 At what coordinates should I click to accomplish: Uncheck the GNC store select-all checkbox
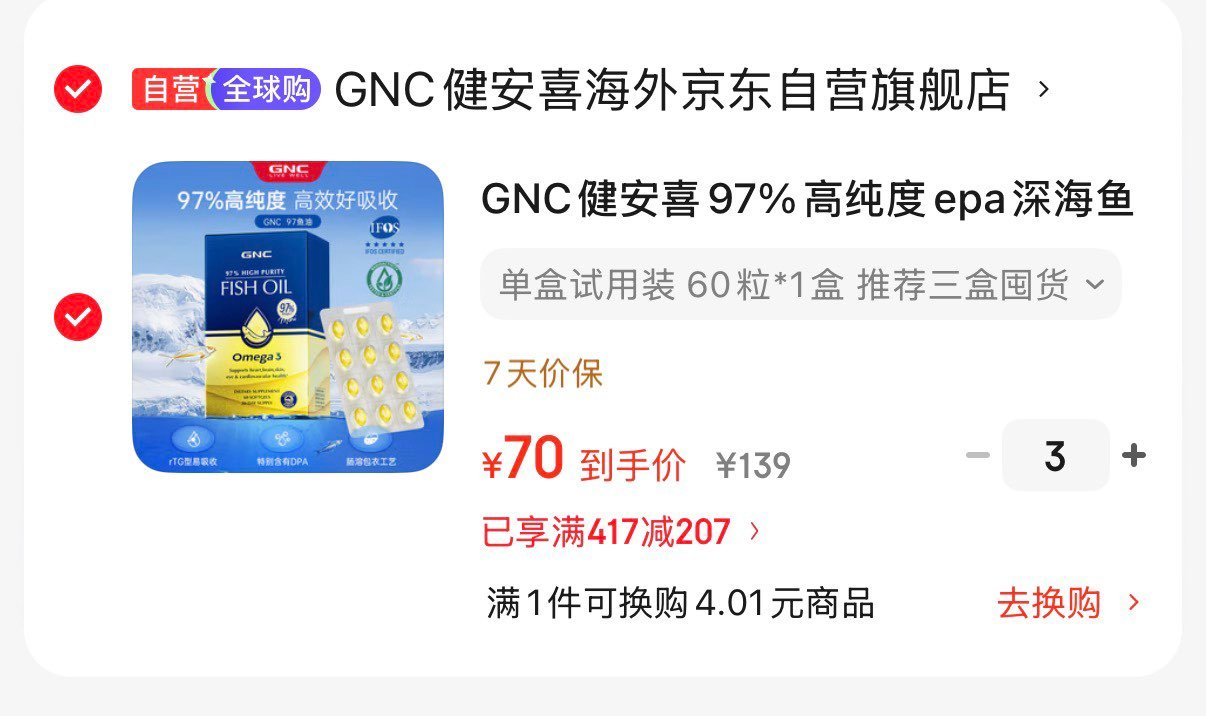pos(78,90)
